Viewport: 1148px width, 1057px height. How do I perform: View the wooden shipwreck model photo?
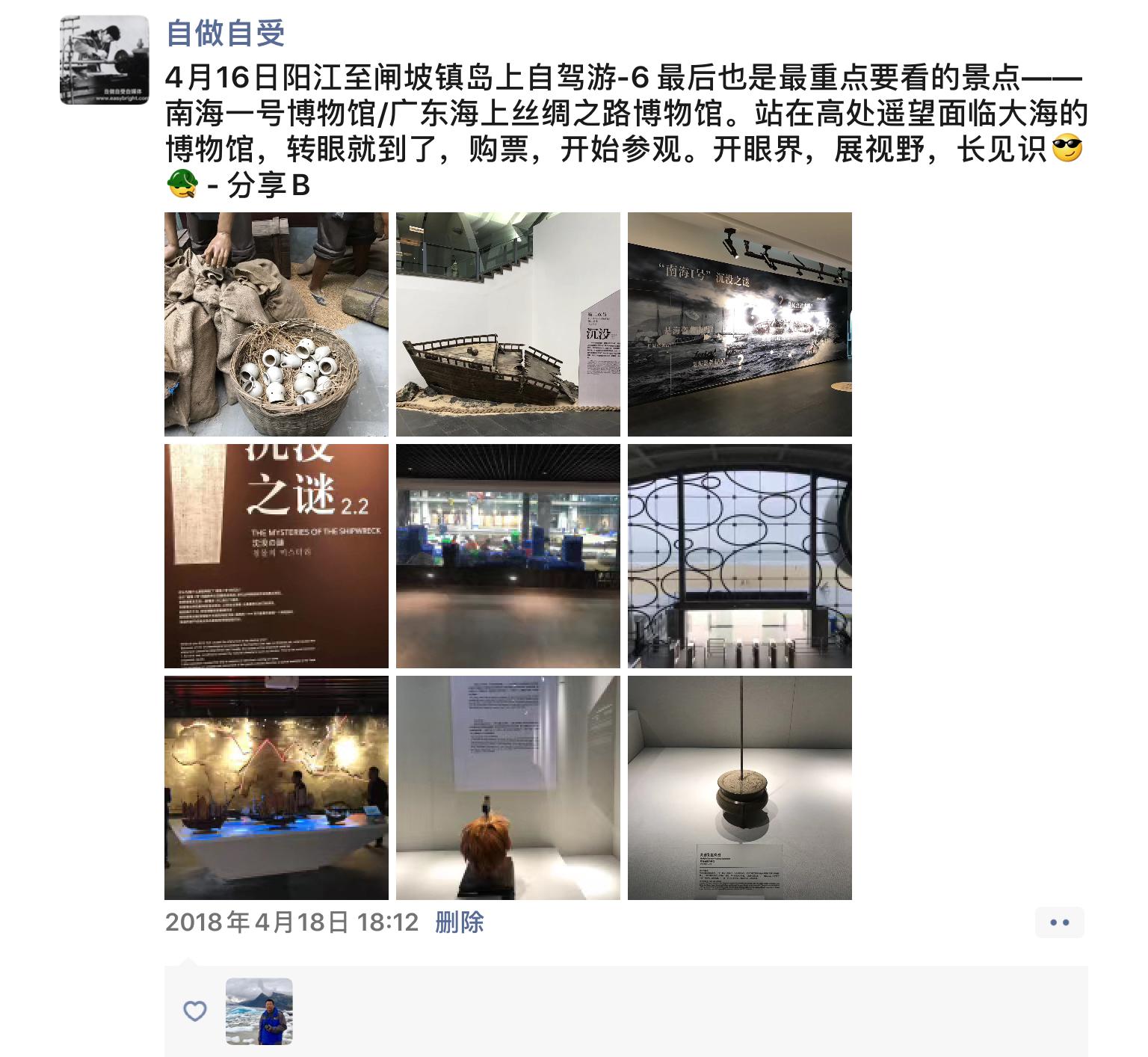click(x=507, y=324)
